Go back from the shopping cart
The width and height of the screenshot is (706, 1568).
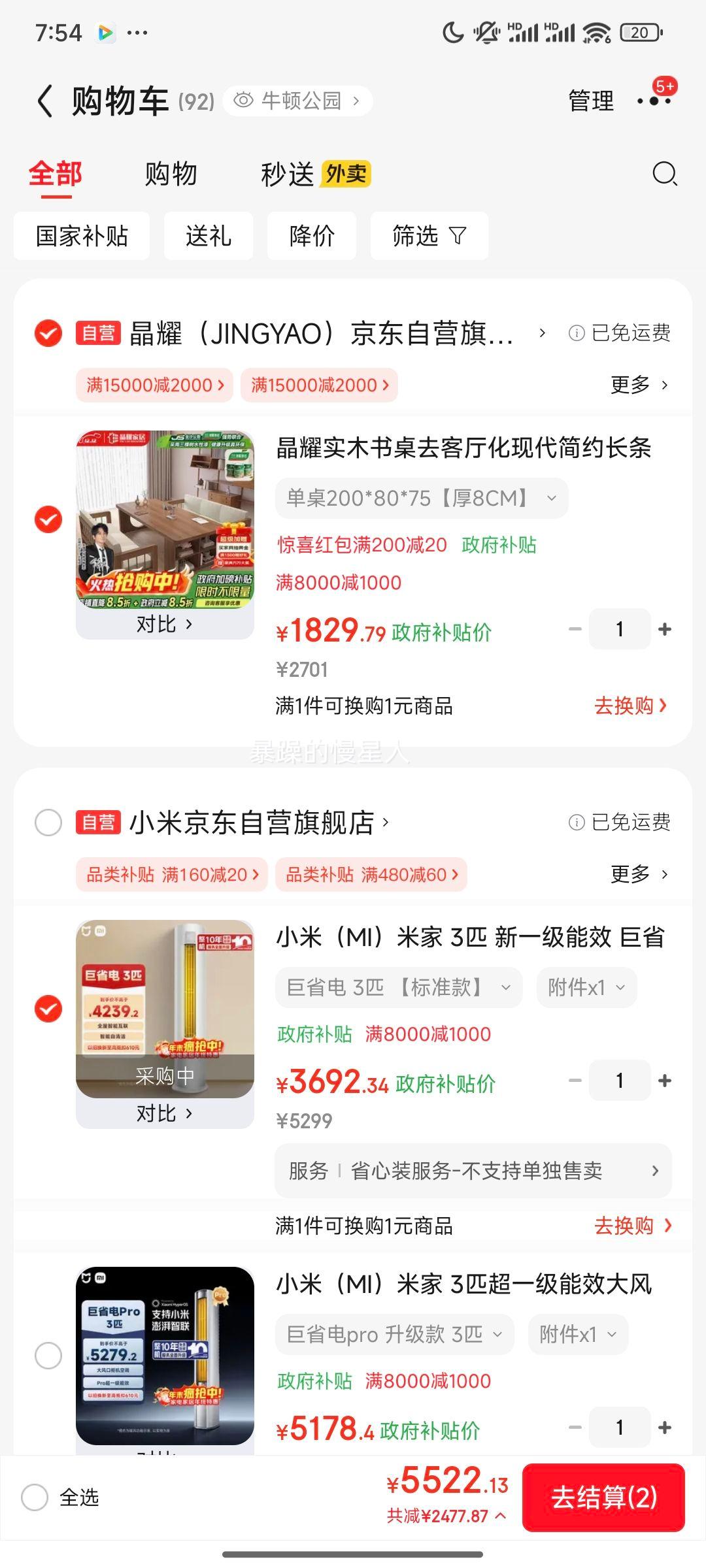tap(44, 101)
